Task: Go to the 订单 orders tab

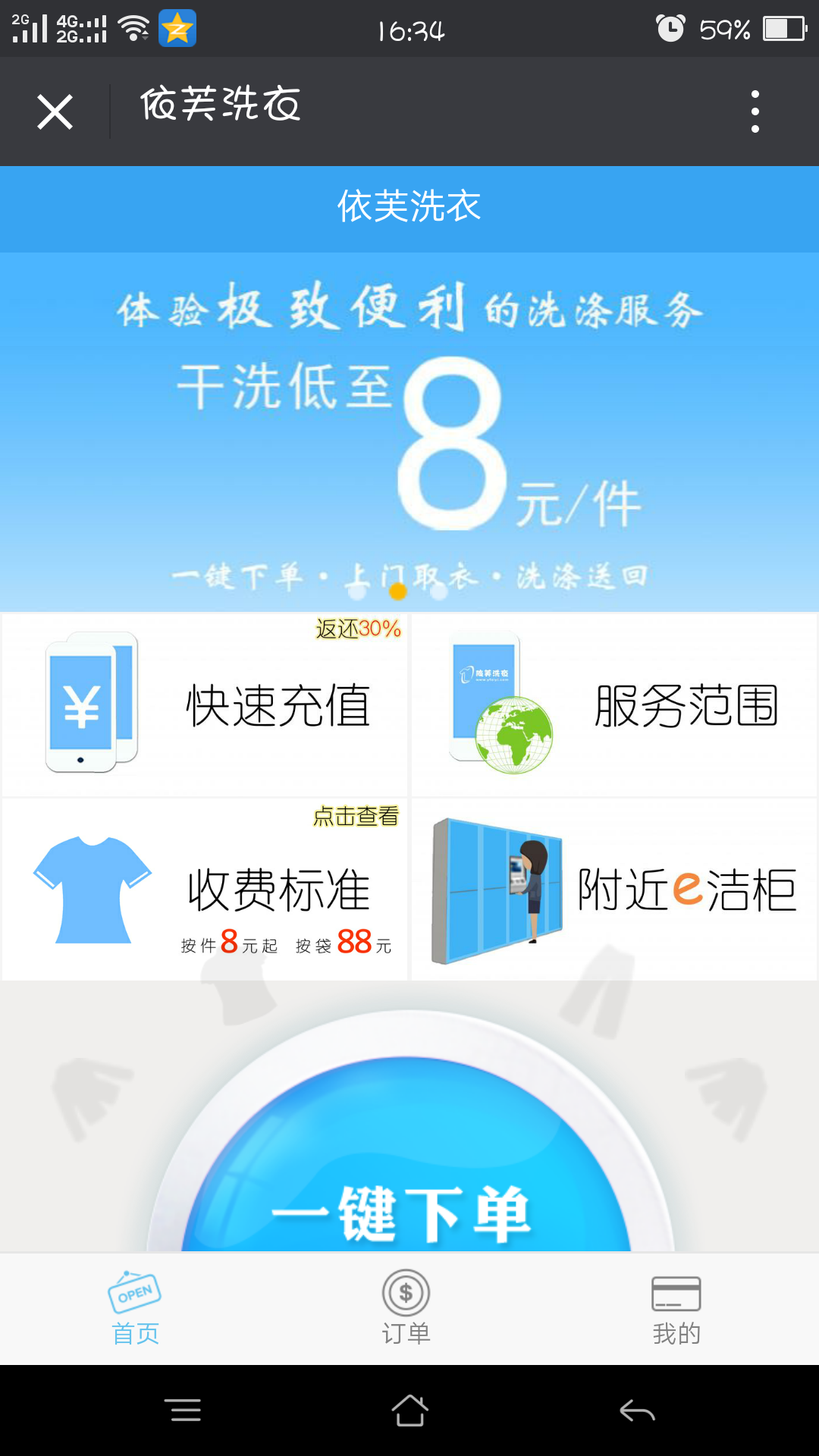Action: pyautogui.click(x=406, y=1309)
